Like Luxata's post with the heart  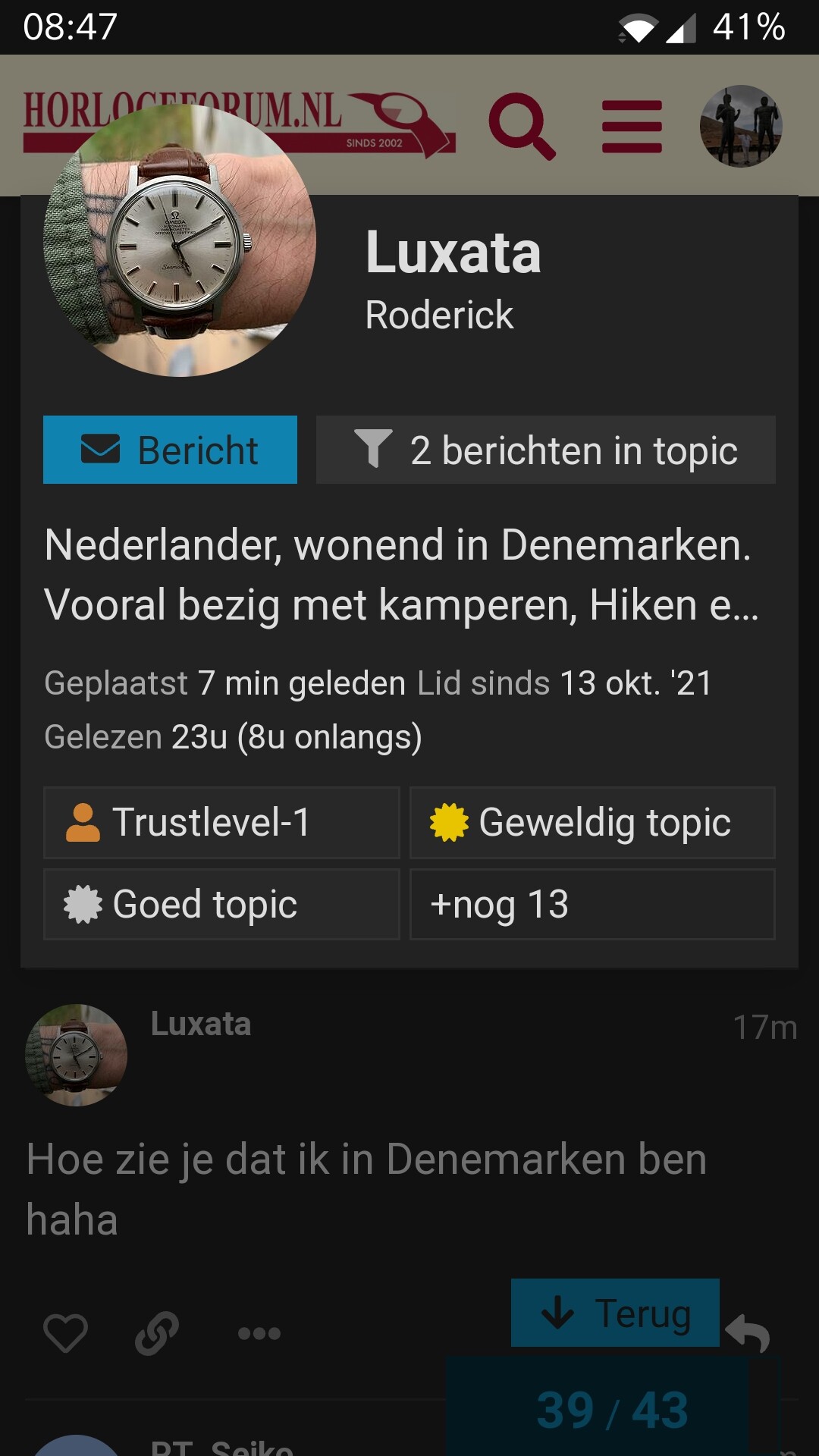[65, 1332]
